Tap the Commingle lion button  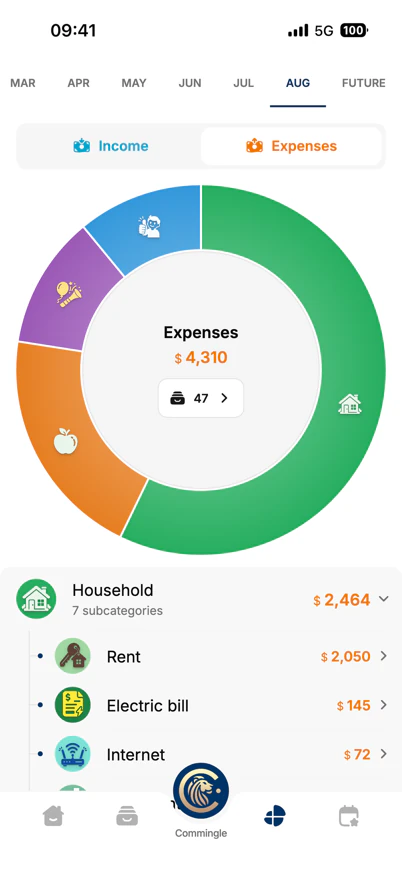[201, 790]
